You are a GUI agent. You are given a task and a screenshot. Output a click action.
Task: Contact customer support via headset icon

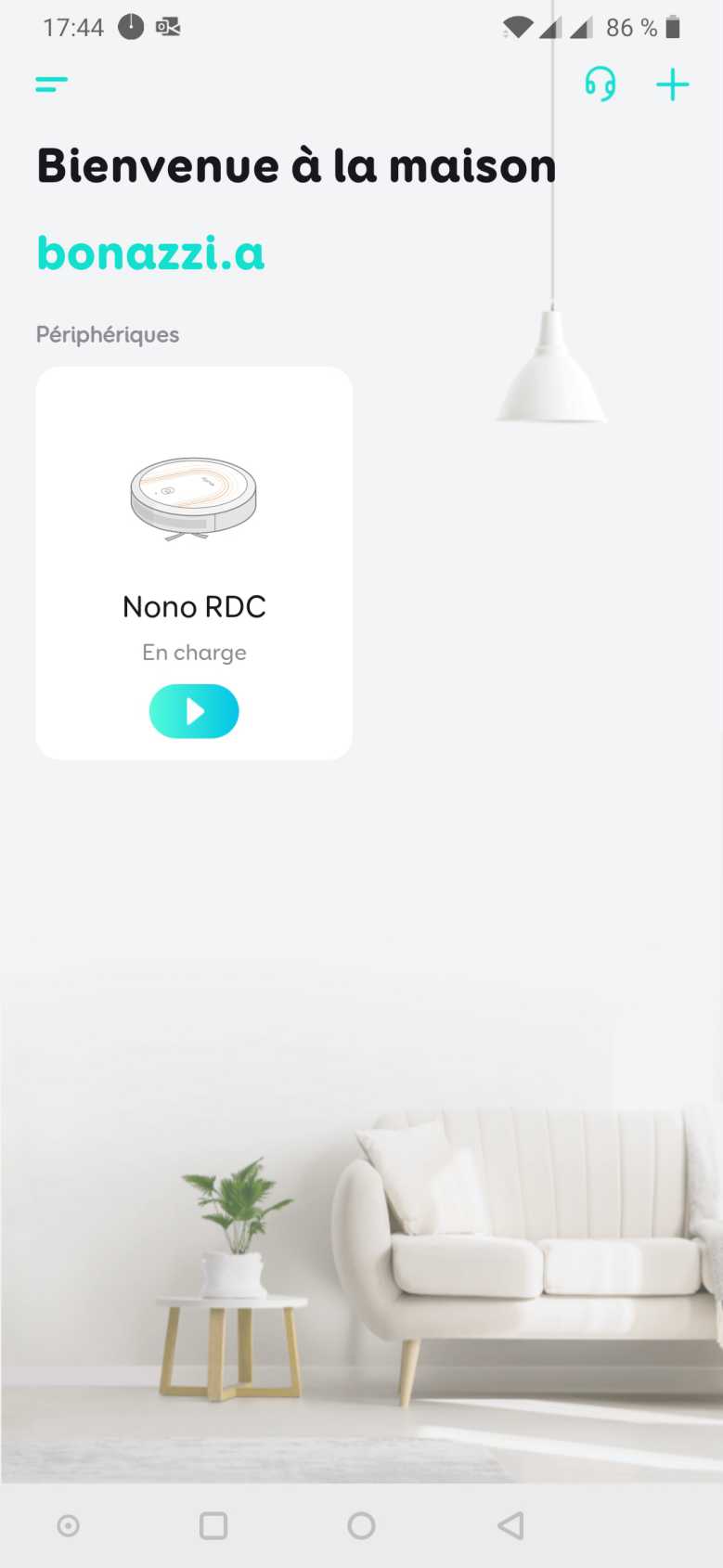click(x=600, y=84)
